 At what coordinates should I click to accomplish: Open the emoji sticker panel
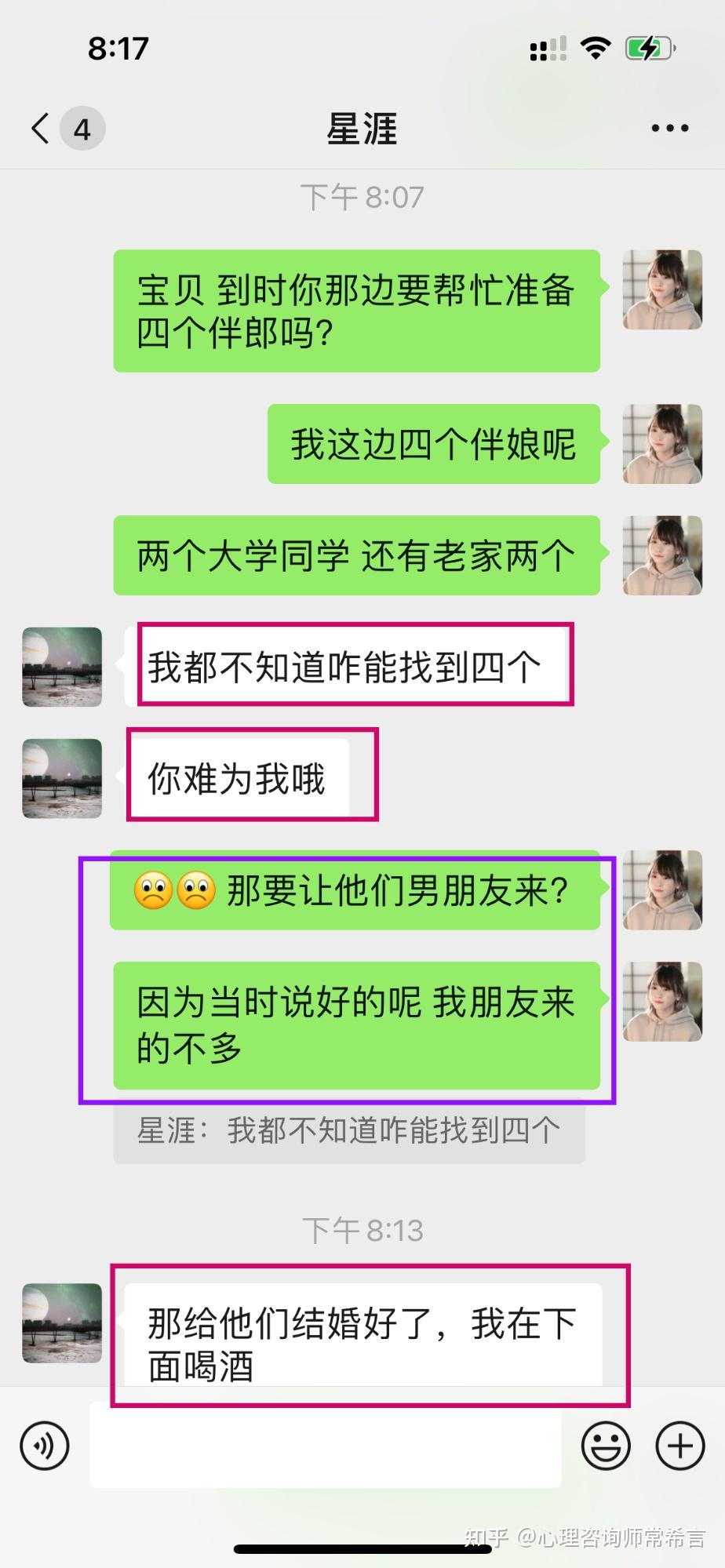(x=605, y=1444)
